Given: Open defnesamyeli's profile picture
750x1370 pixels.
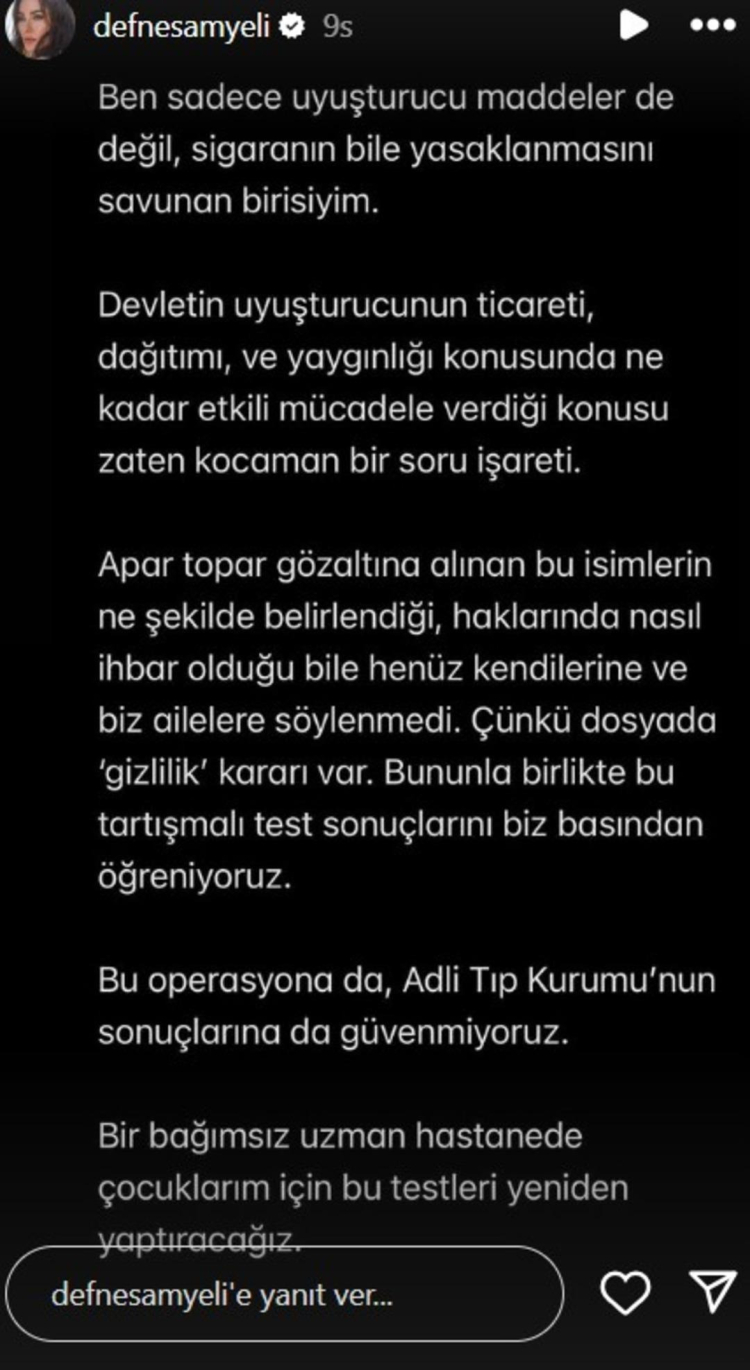Looking at the screenshot, I should (x=40, y=27).
